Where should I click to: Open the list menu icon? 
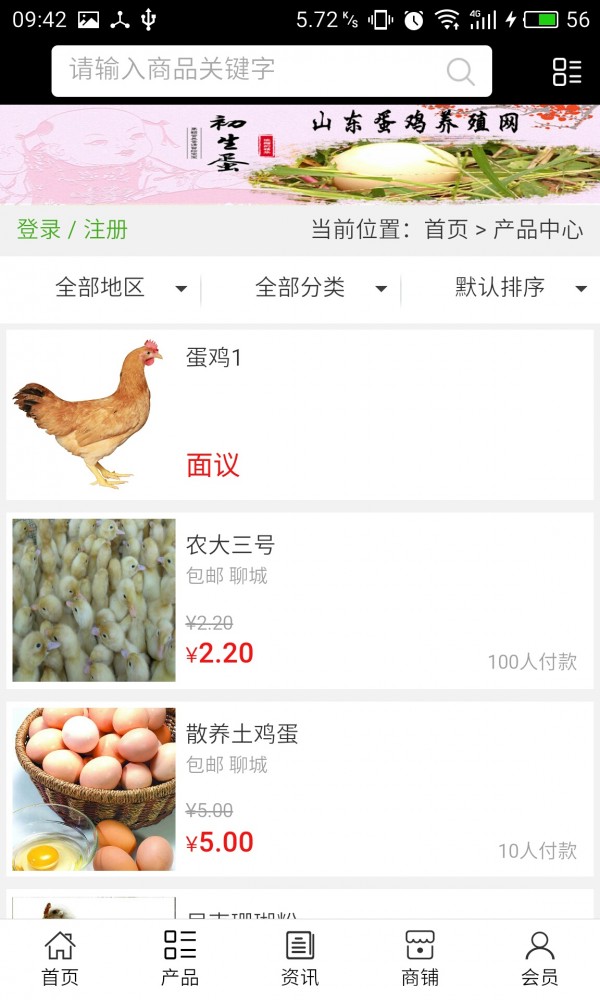(567, 71)
